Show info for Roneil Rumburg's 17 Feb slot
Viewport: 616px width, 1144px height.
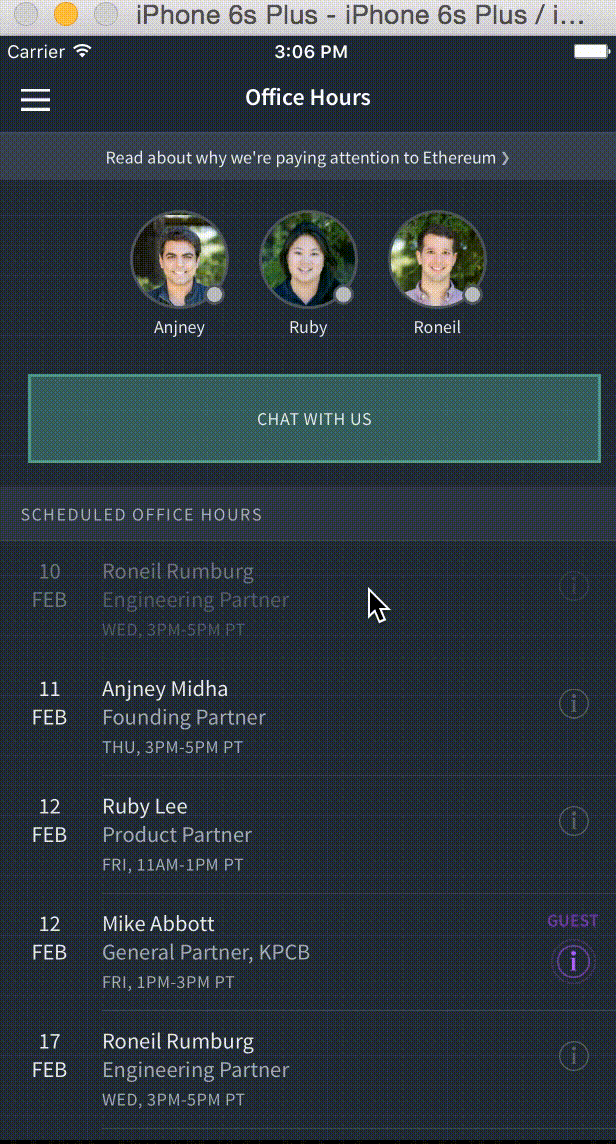pyautogui.click(x=573, y=1056)
